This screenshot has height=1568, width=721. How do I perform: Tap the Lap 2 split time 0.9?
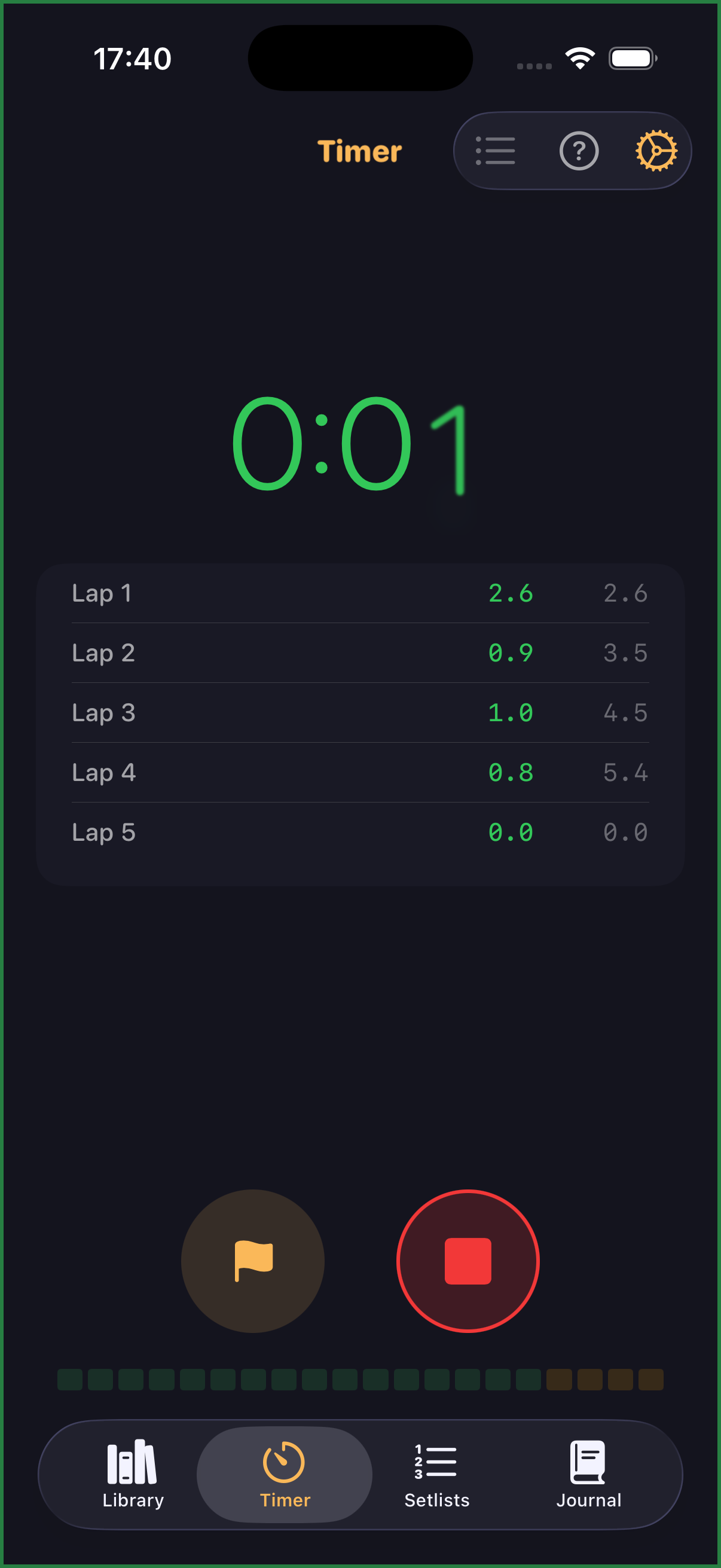pyautogui.click(x=511, y=652)
